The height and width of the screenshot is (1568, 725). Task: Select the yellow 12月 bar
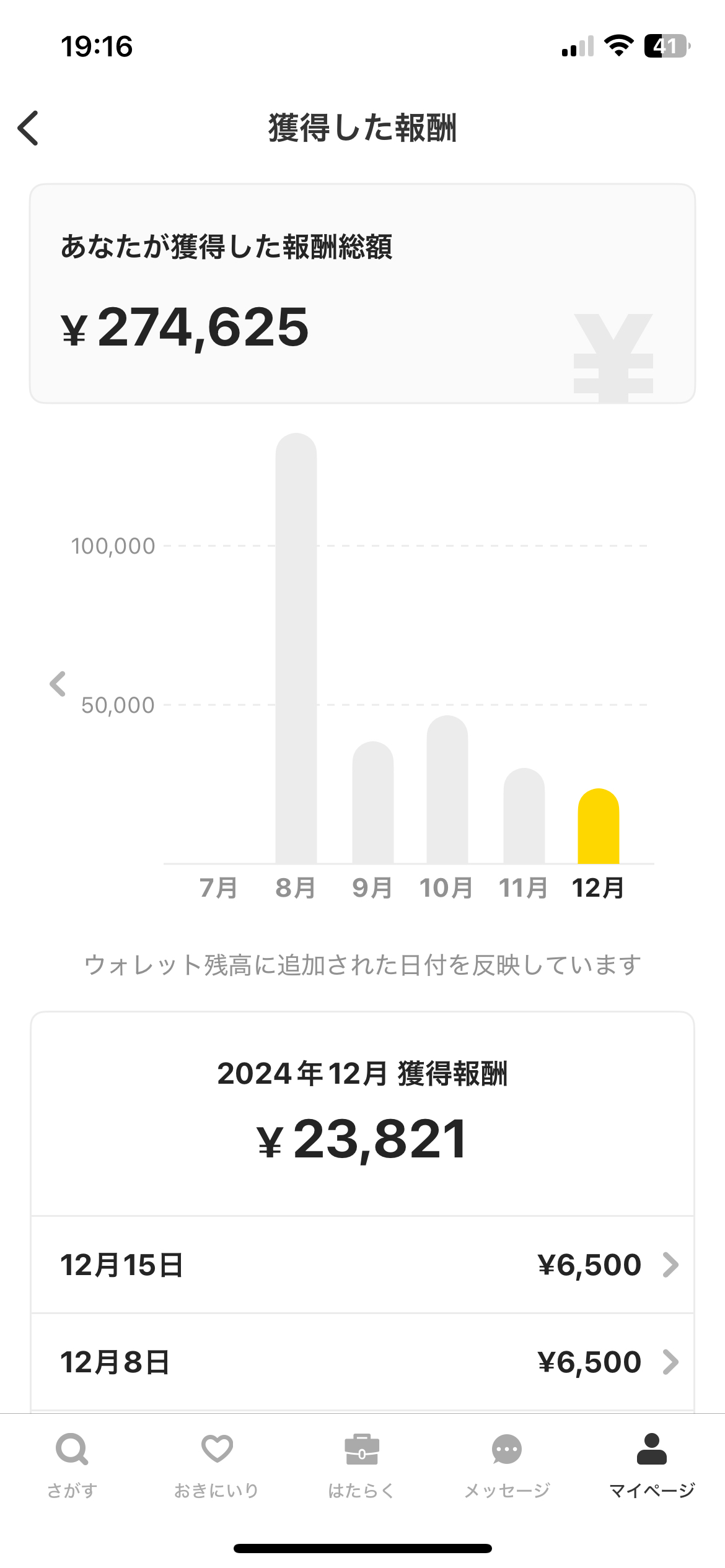pos(599,826)
